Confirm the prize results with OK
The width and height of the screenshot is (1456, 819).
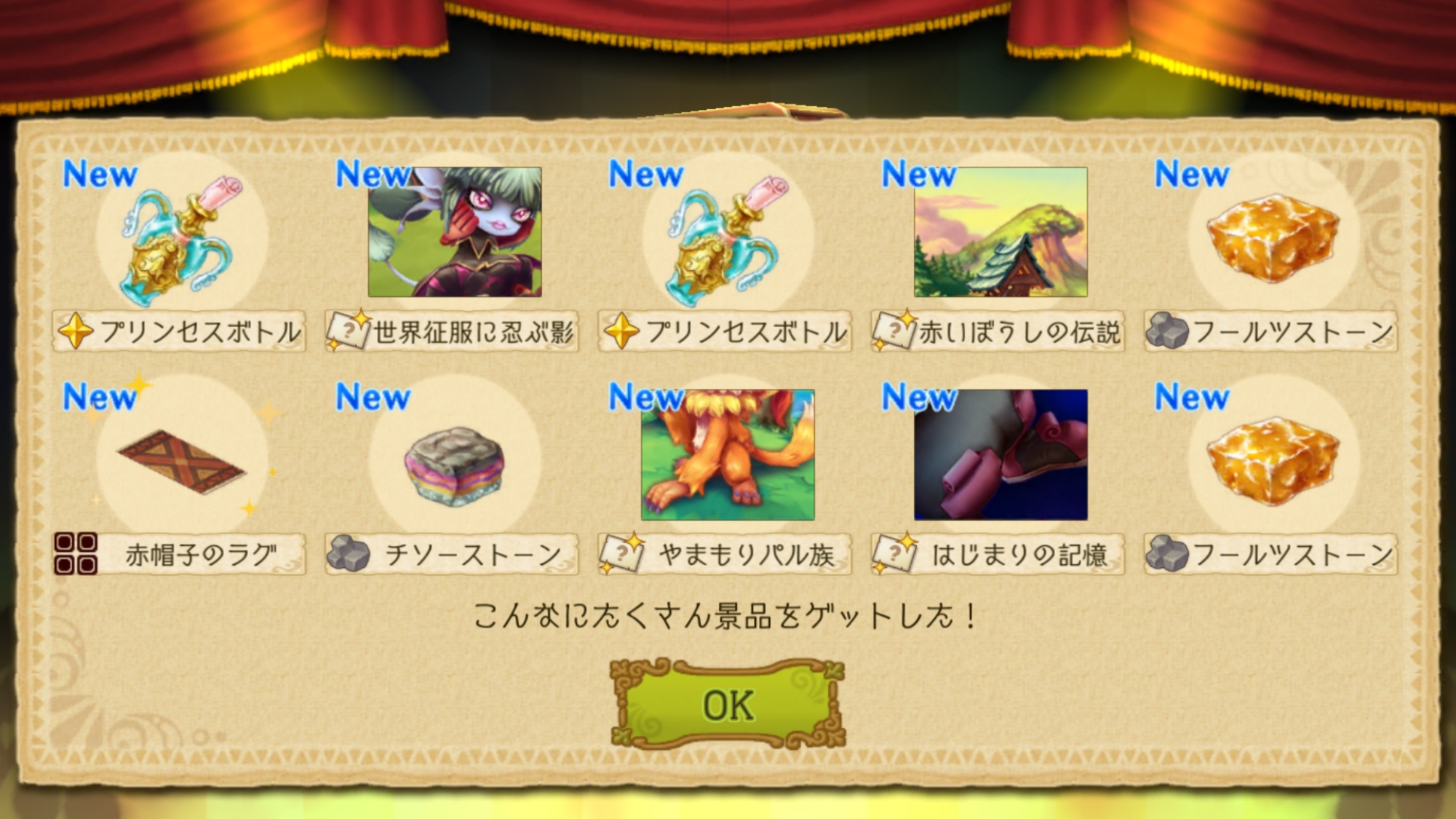727,704
